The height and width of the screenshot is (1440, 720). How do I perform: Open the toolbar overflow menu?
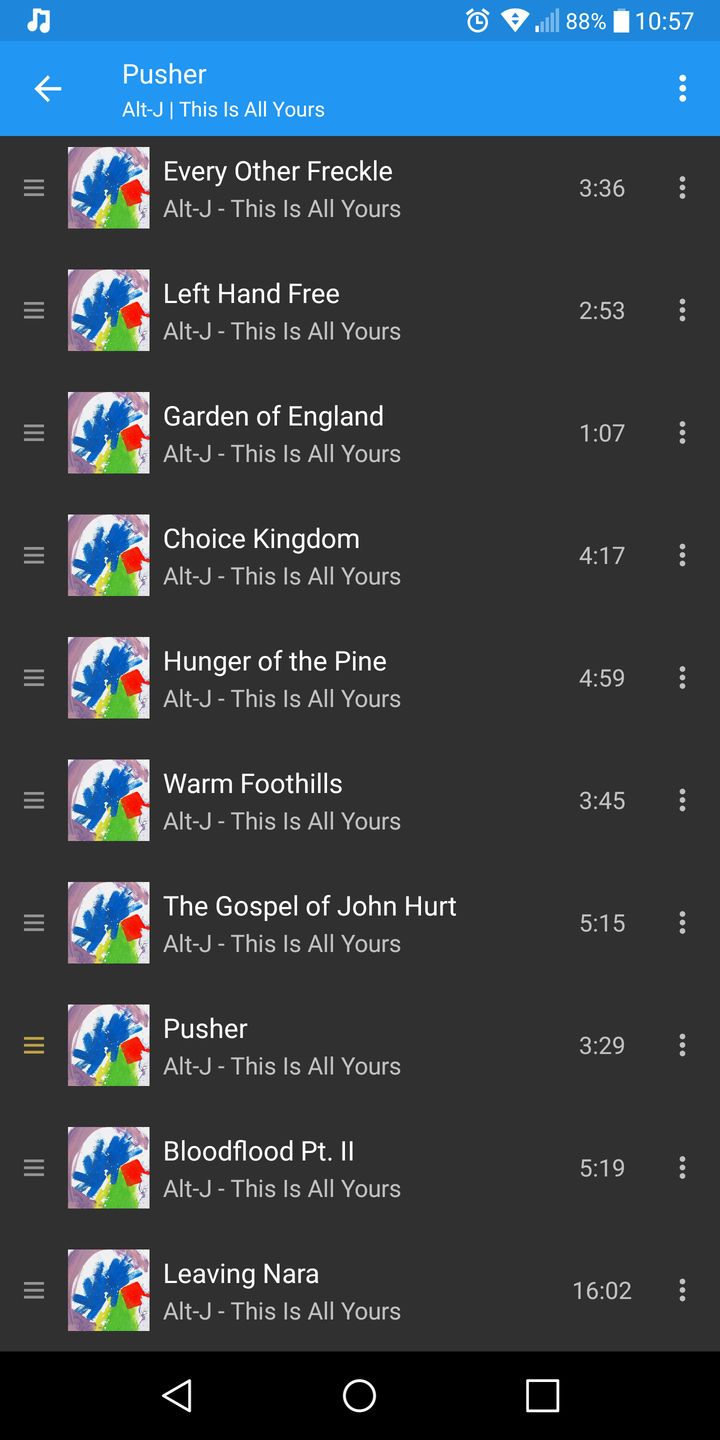[x=682, y=89]
